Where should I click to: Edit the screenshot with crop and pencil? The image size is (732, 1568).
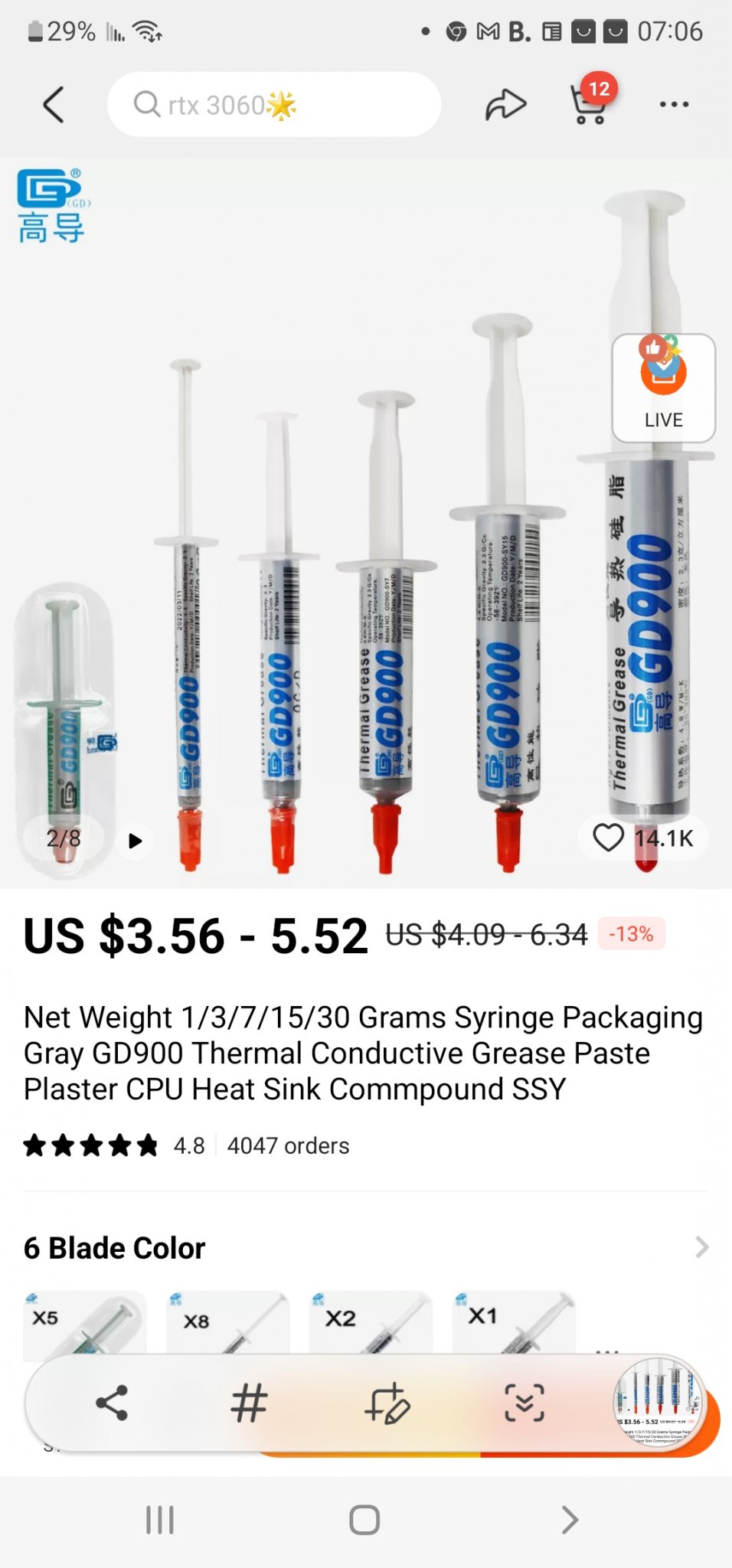coord(387,1403)
